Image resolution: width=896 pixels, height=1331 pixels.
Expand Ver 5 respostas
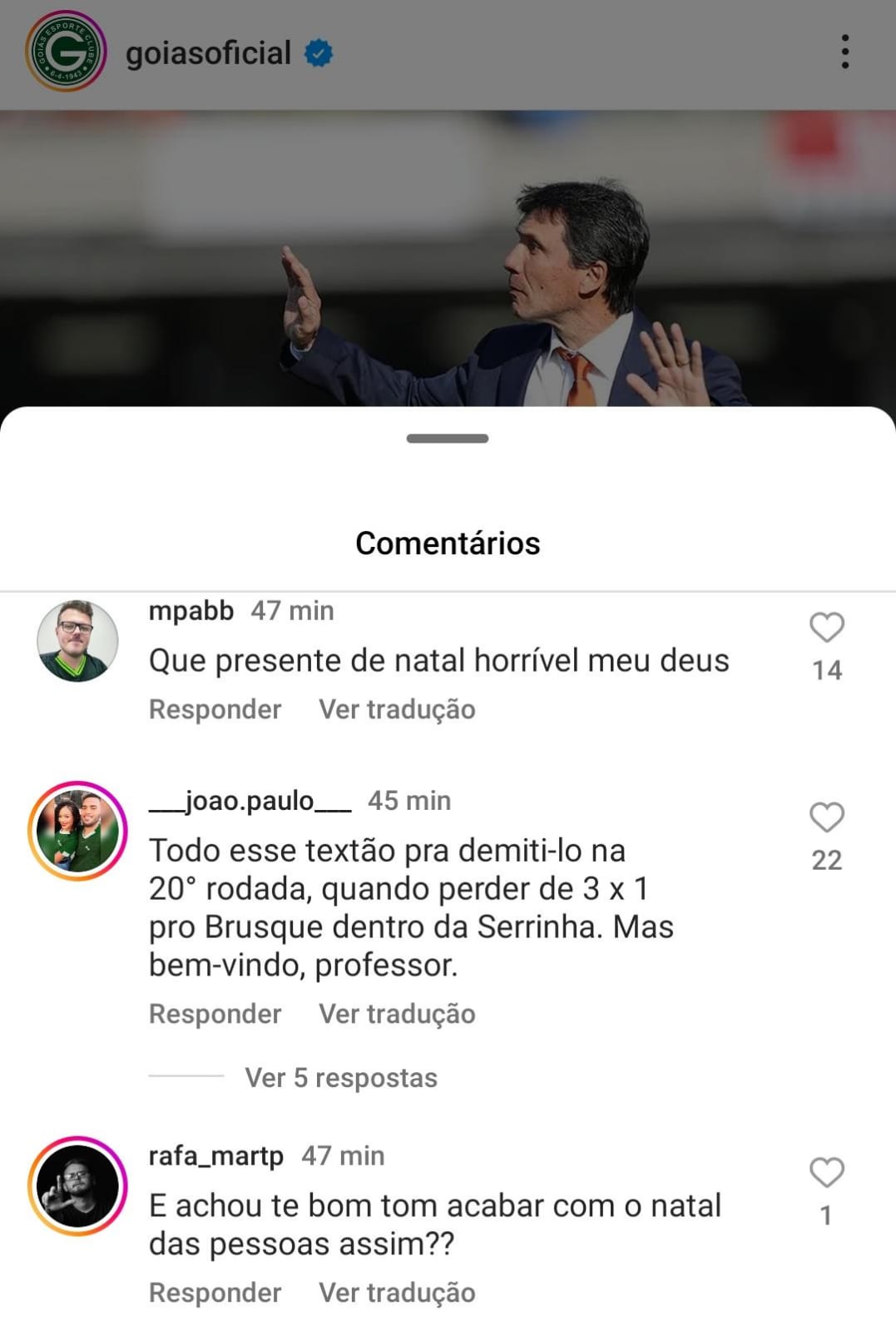pyautogui.click(x=340, y=1078)
